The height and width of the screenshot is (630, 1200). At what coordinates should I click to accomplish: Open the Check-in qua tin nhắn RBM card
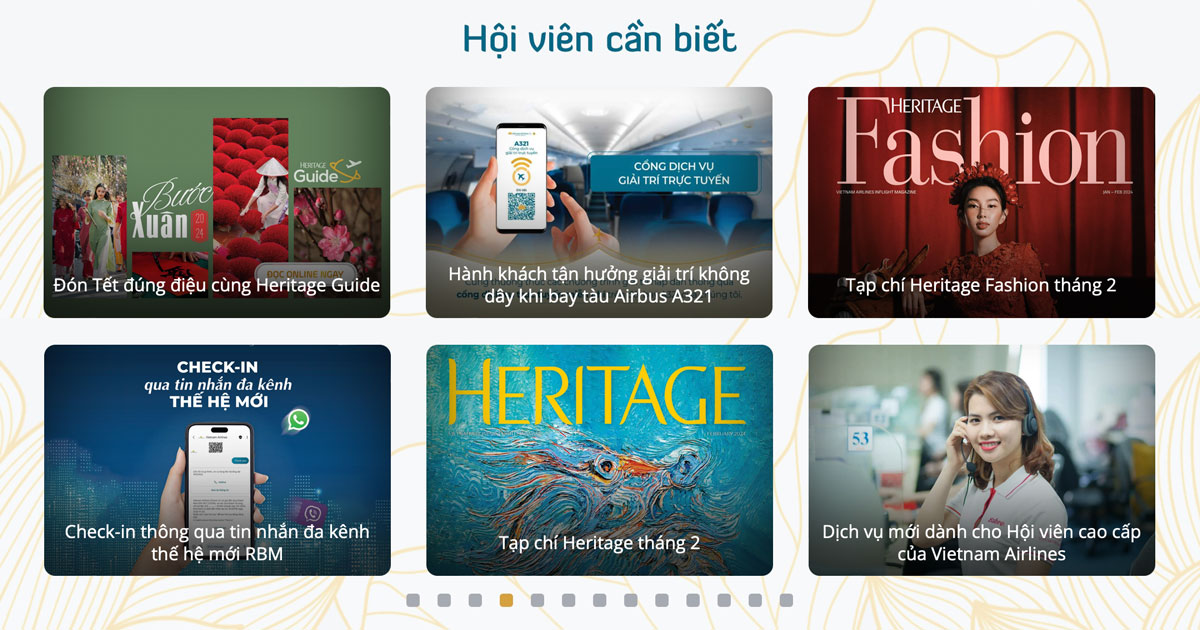click(216, 460)
